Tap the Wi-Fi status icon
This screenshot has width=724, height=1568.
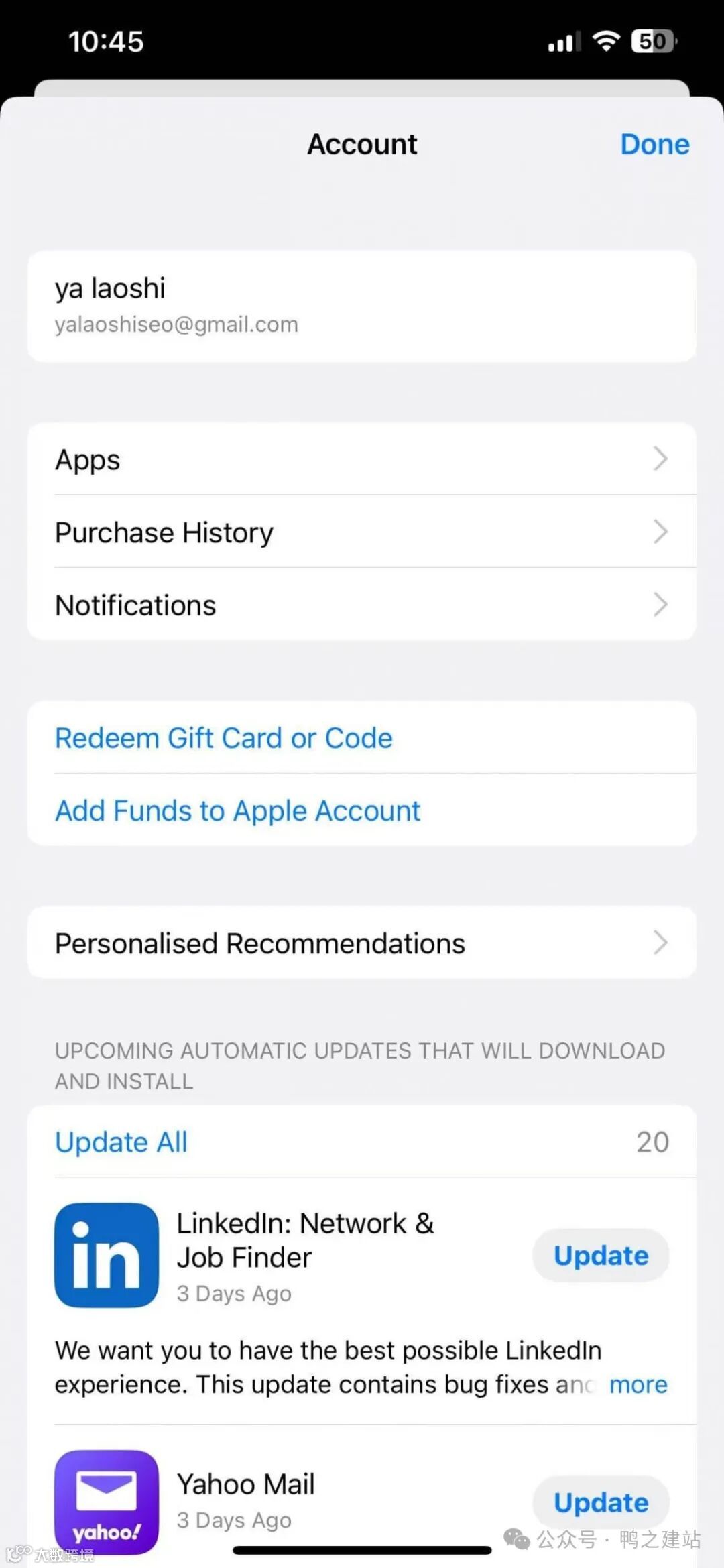605,40
